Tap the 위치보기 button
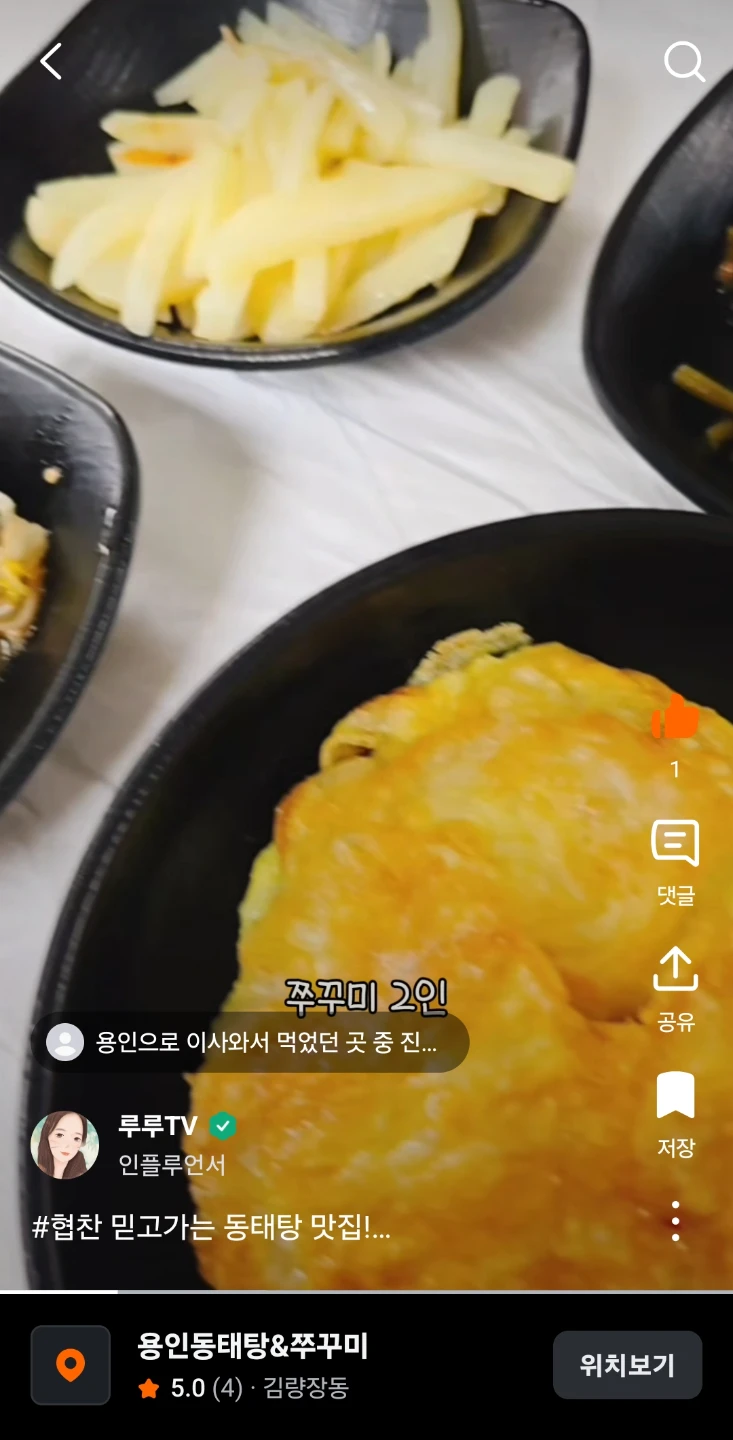Viewport: 733px width, 1440px height. point(627,1365)
